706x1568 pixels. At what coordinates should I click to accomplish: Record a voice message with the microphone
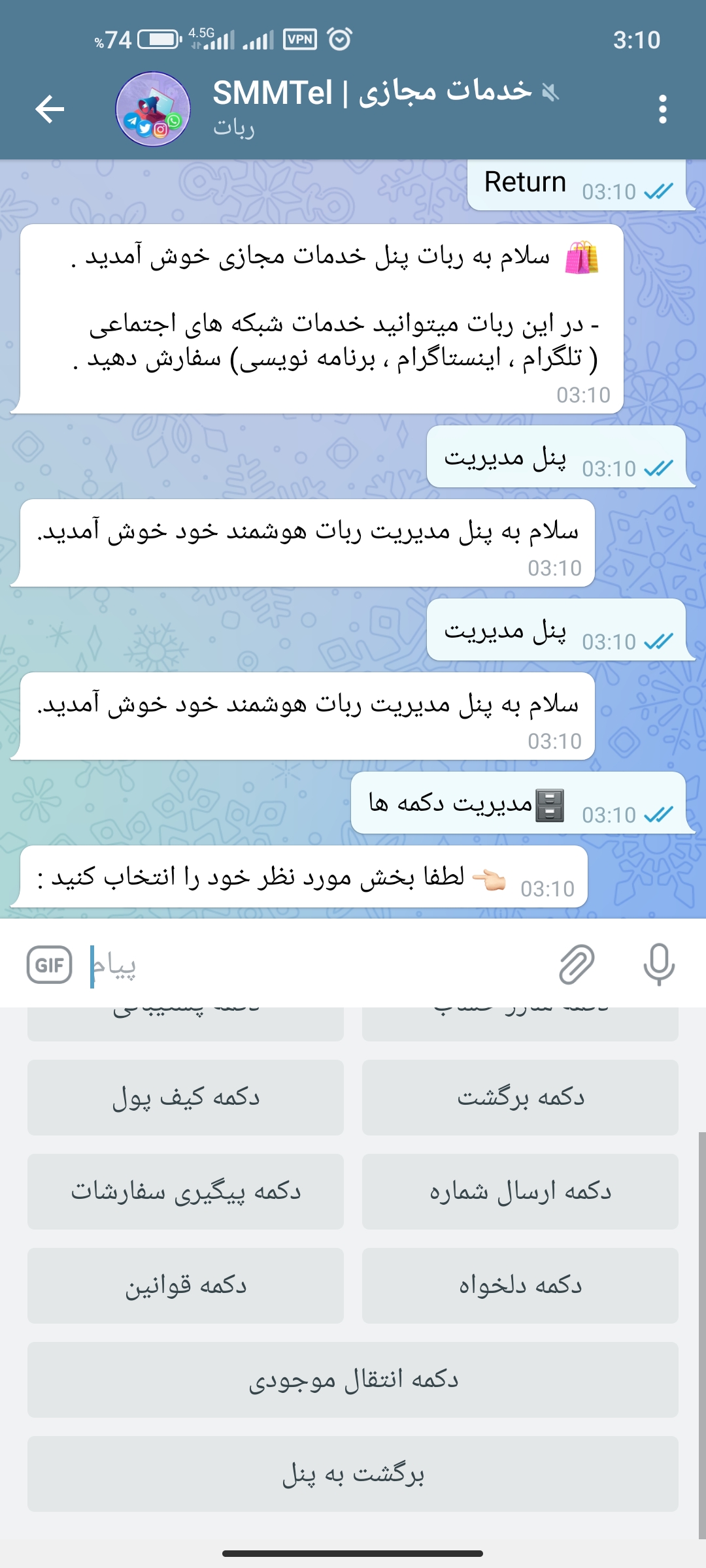click(x=658, y=965)
